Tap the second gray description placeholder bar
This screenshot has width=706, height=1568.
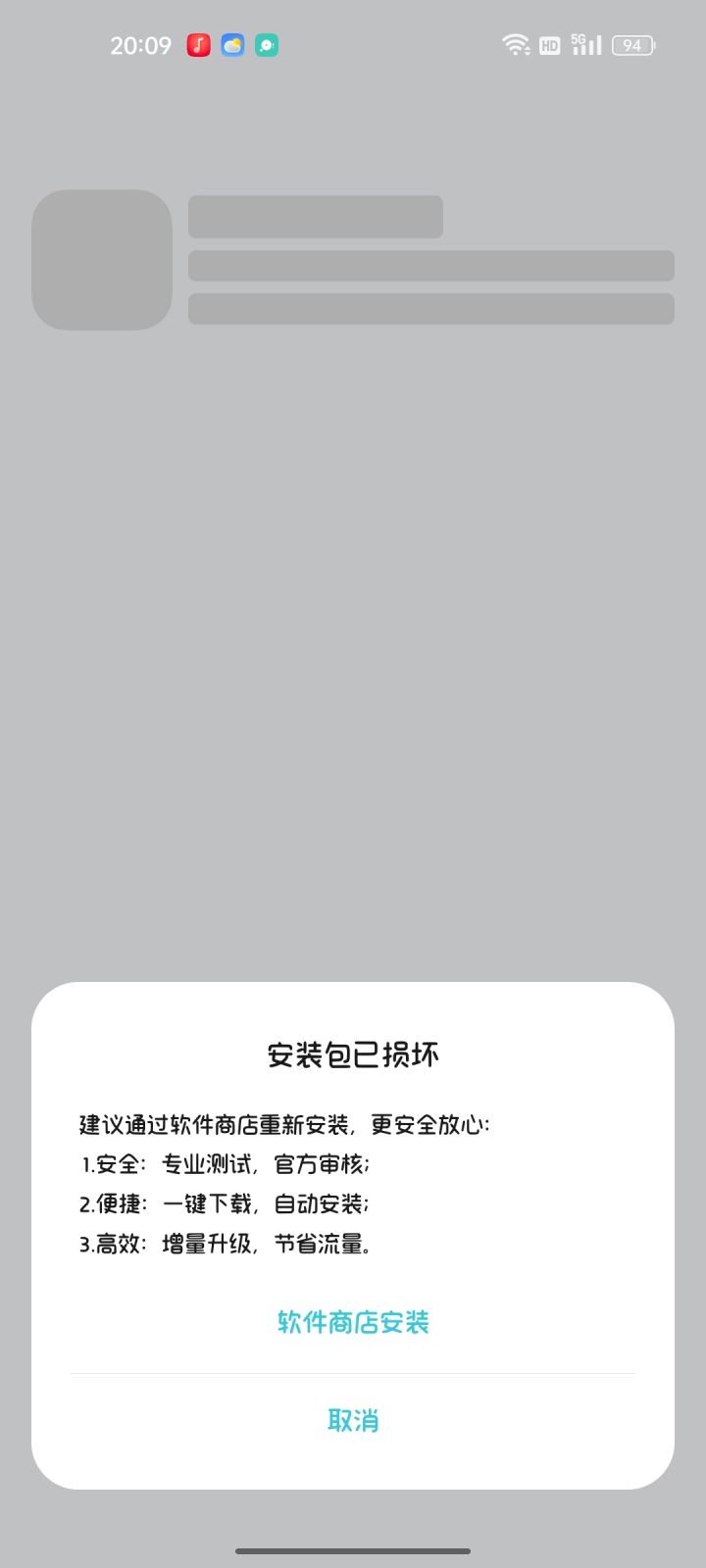[x=432, y=309]
